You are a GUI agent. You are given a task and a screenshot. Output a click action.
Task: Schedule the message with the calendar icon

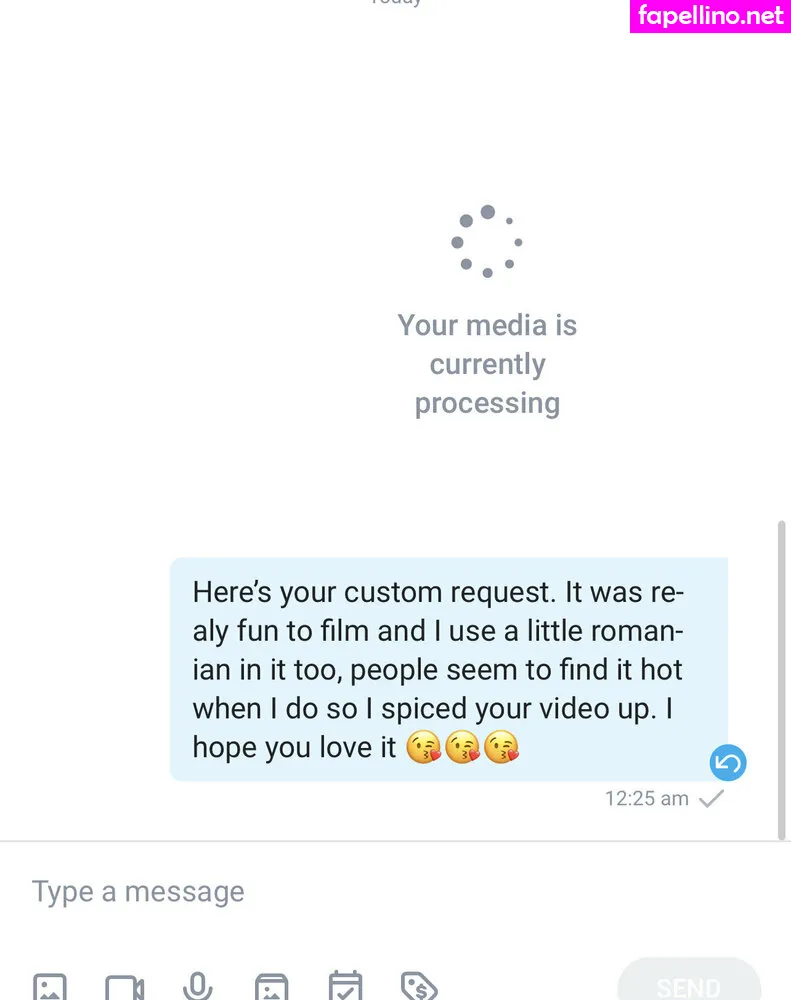[x=346, y=987]
